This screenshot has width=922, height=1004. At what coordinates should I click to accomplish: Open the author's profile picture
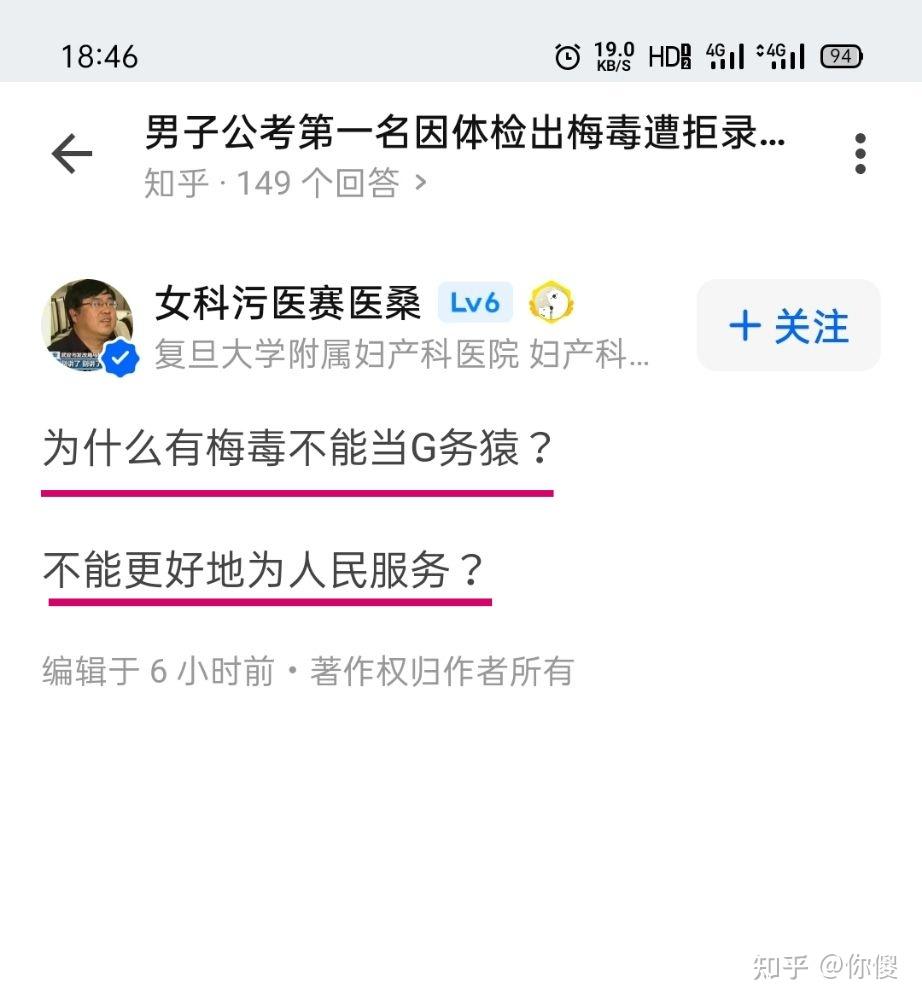(x=87, y=326)
